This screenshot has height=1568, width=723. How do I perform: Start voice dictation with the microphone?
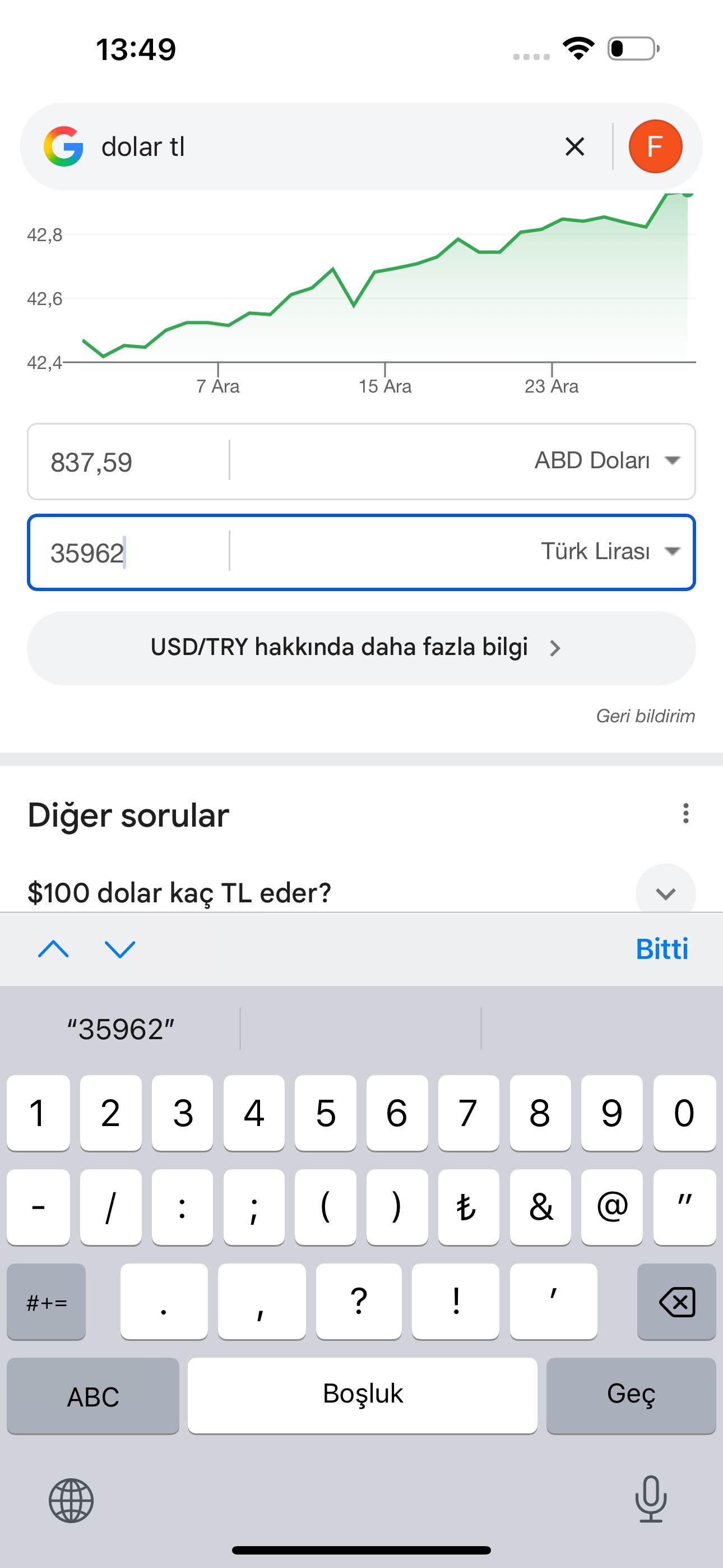click(651, 1498)
